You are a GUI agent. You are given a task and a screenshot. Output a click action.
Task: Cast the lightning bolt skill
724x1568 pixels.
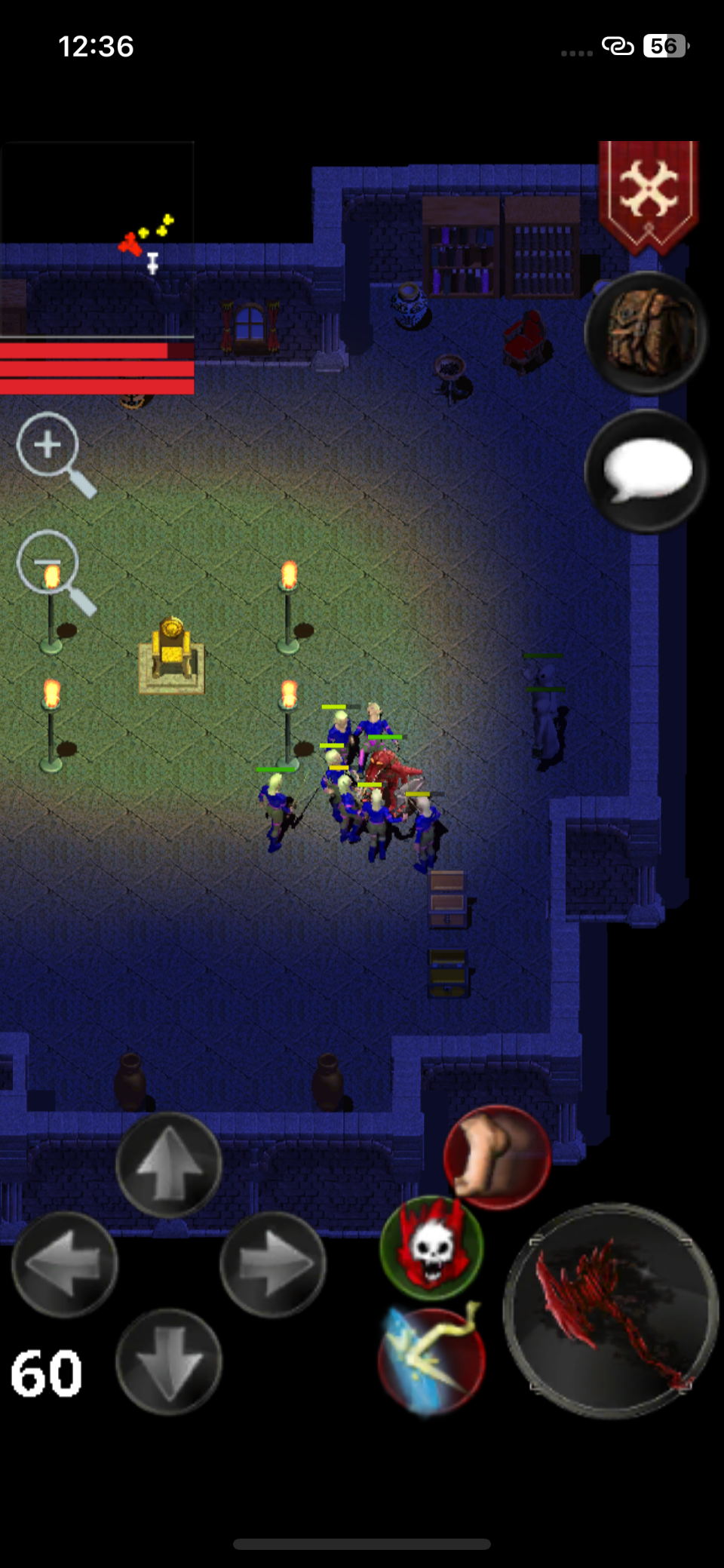[431, 1360]
